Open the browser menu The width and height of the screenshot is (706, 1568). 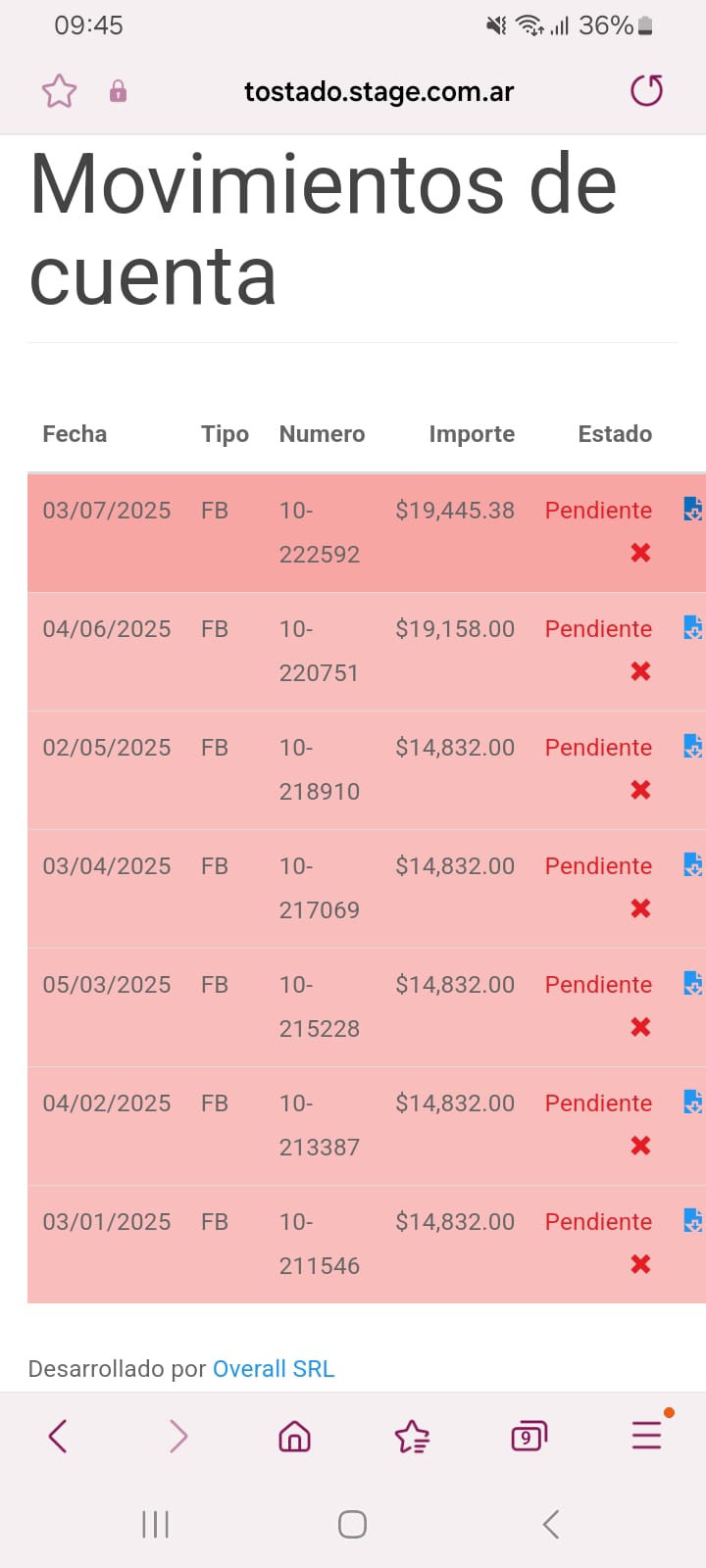pyautogui.click(x=646, y=1435)
